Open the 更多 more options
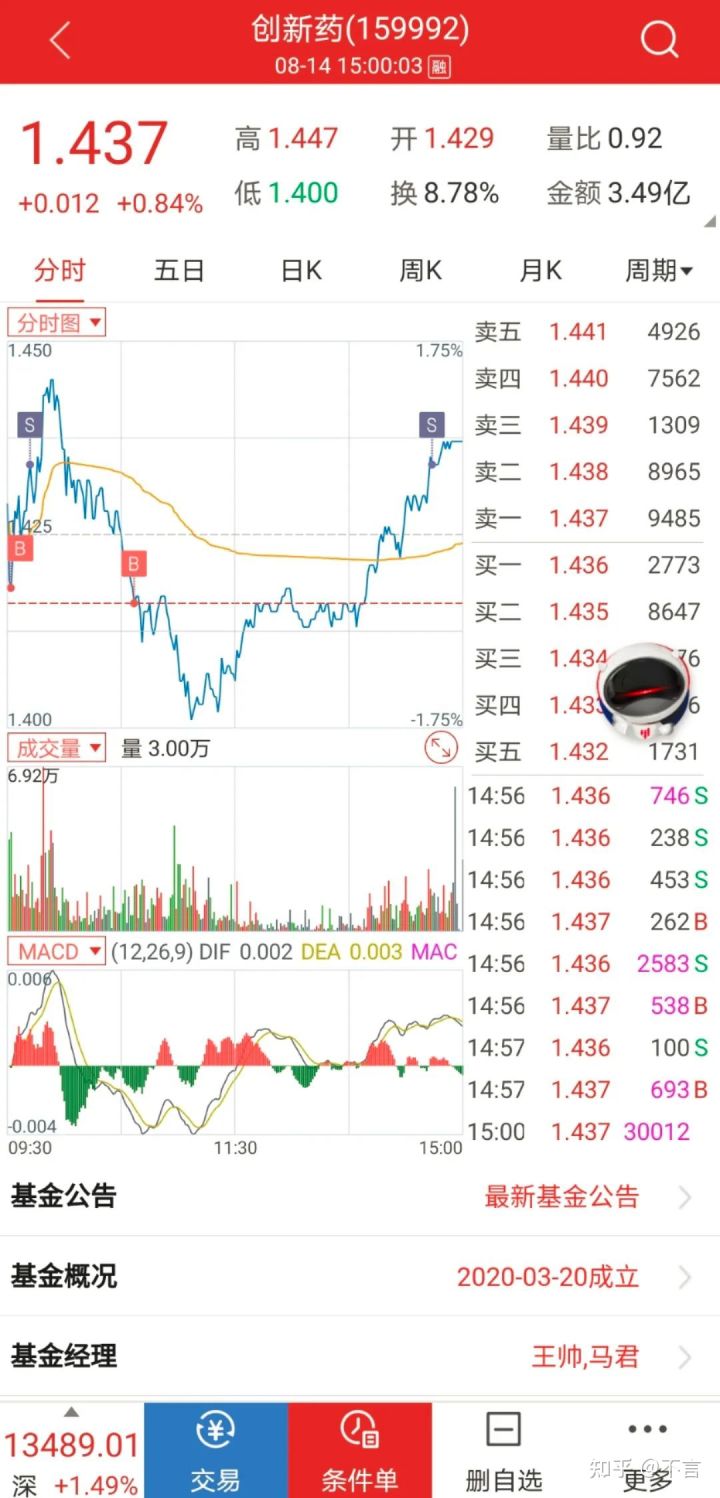Image resolution: width=720 pixels, height=1498 pixels. click(x=648, y=1450)
